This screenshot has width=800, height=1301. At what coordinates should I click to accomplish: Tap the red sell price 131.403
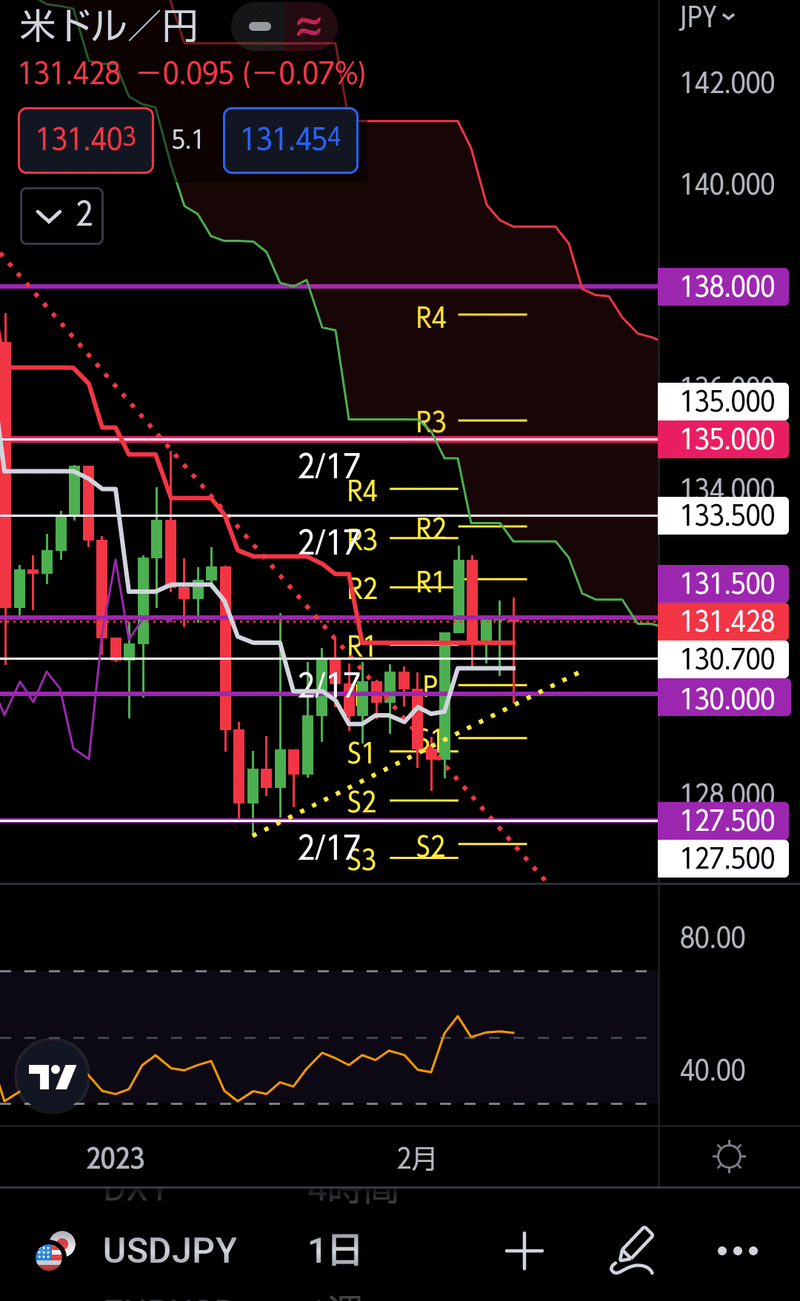(86, 139)
